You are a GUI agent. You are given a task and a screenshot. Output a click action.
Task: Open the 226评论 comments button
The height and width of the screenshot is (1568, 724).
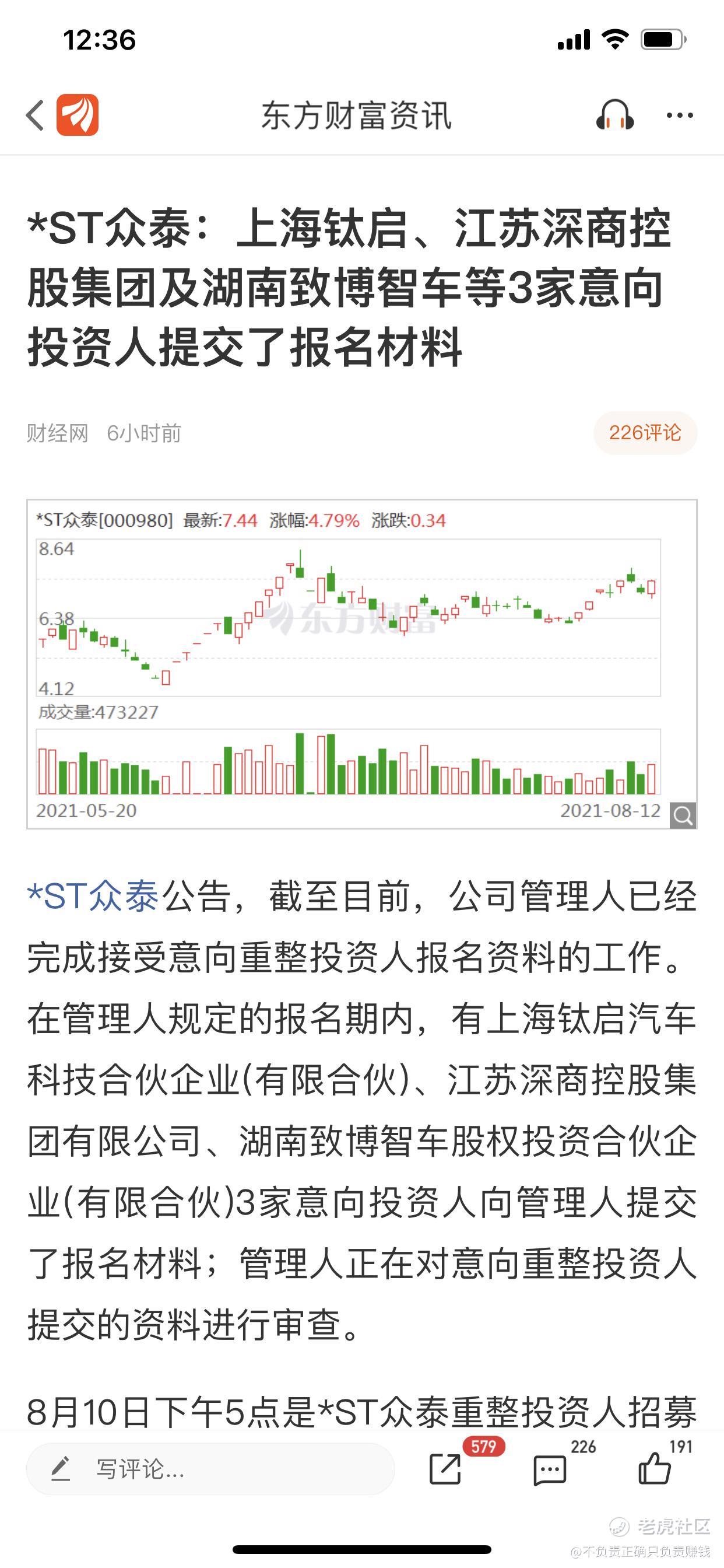(645, 433)
